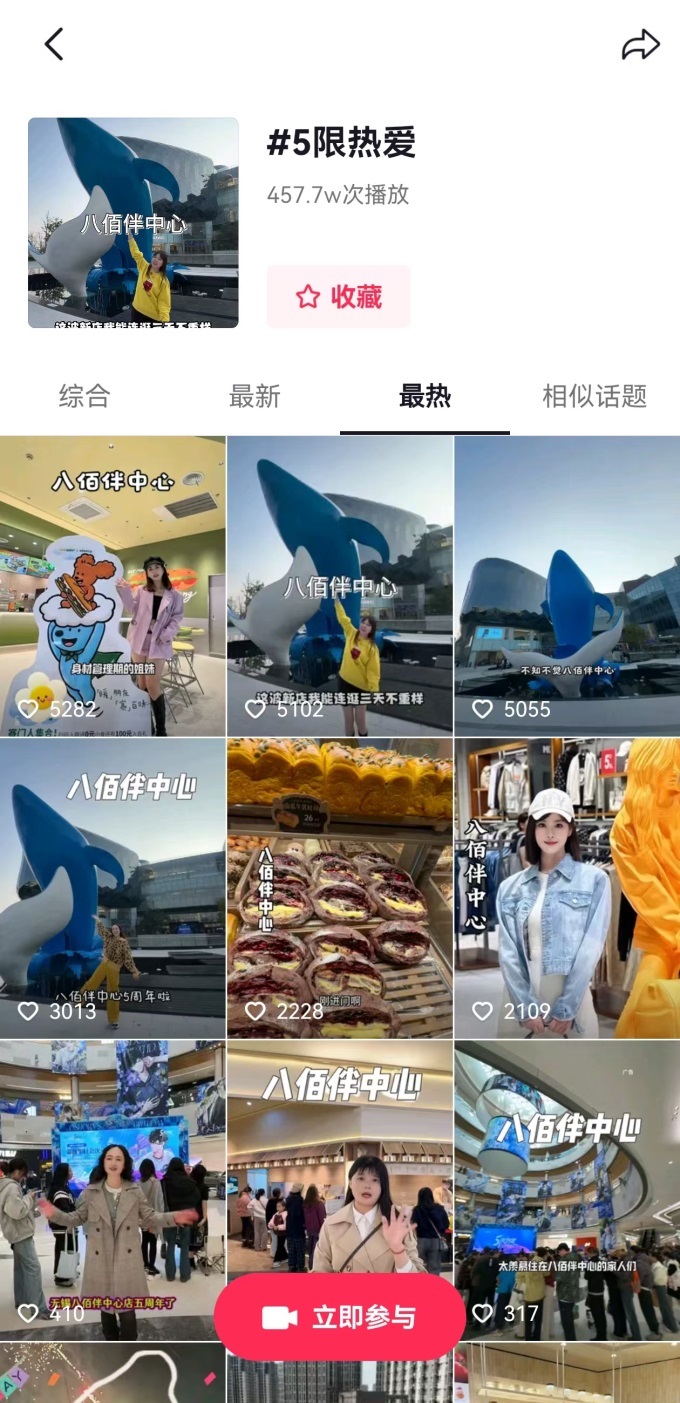Screen dimensions: 680x1403
Task: Select the 最热 tab
Action: click(x=425, y=396)
